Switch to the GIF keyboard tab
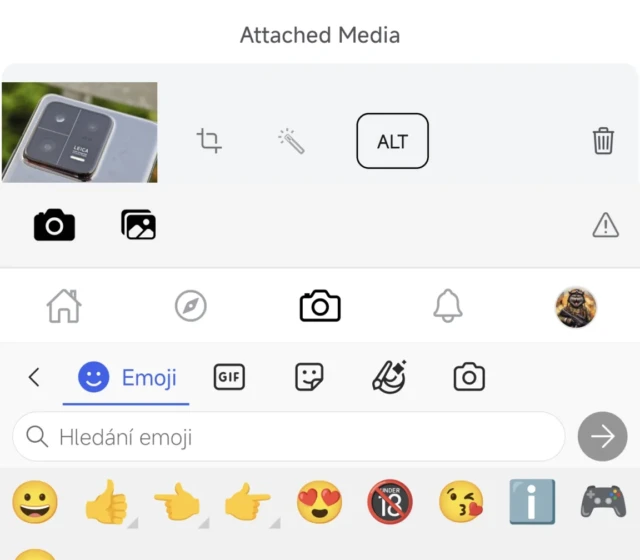Viewport: 640px width, 560px height. tap(229, 377)
